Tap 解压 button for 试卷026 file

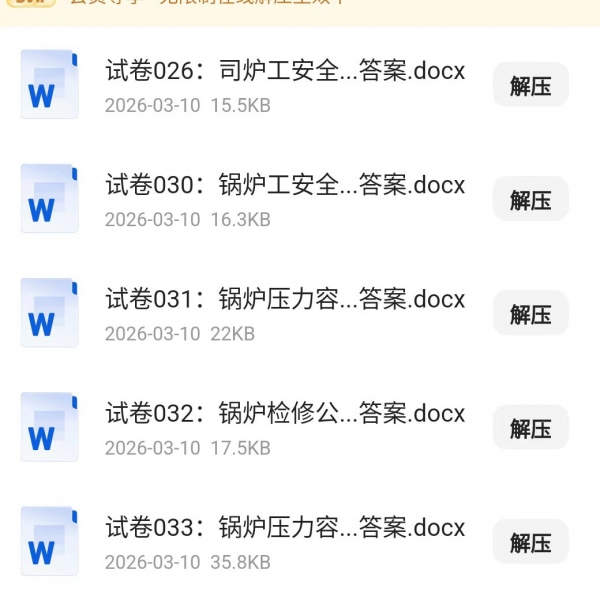pos(530,85)
